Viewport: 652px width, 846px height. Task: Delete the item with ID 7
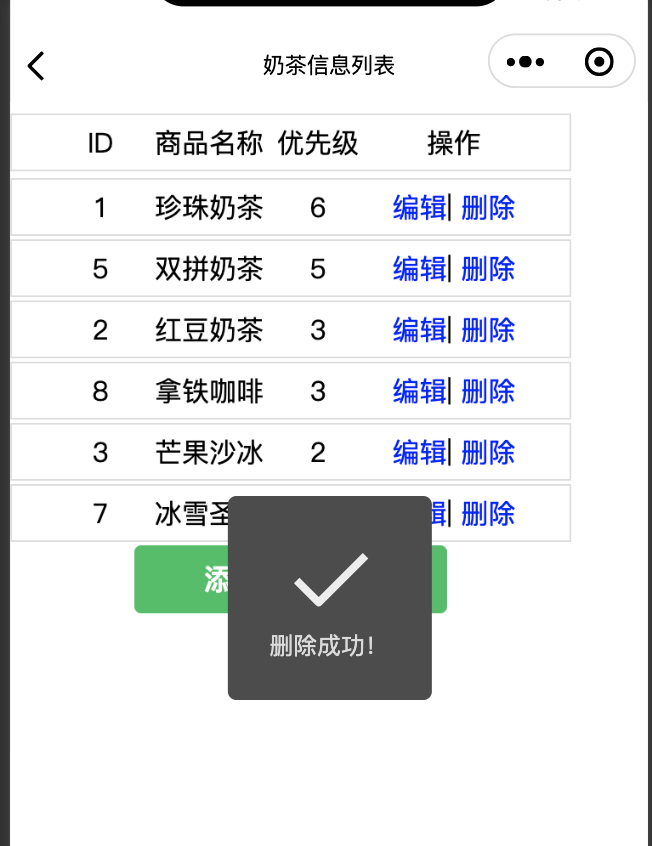tap(488, 514)
